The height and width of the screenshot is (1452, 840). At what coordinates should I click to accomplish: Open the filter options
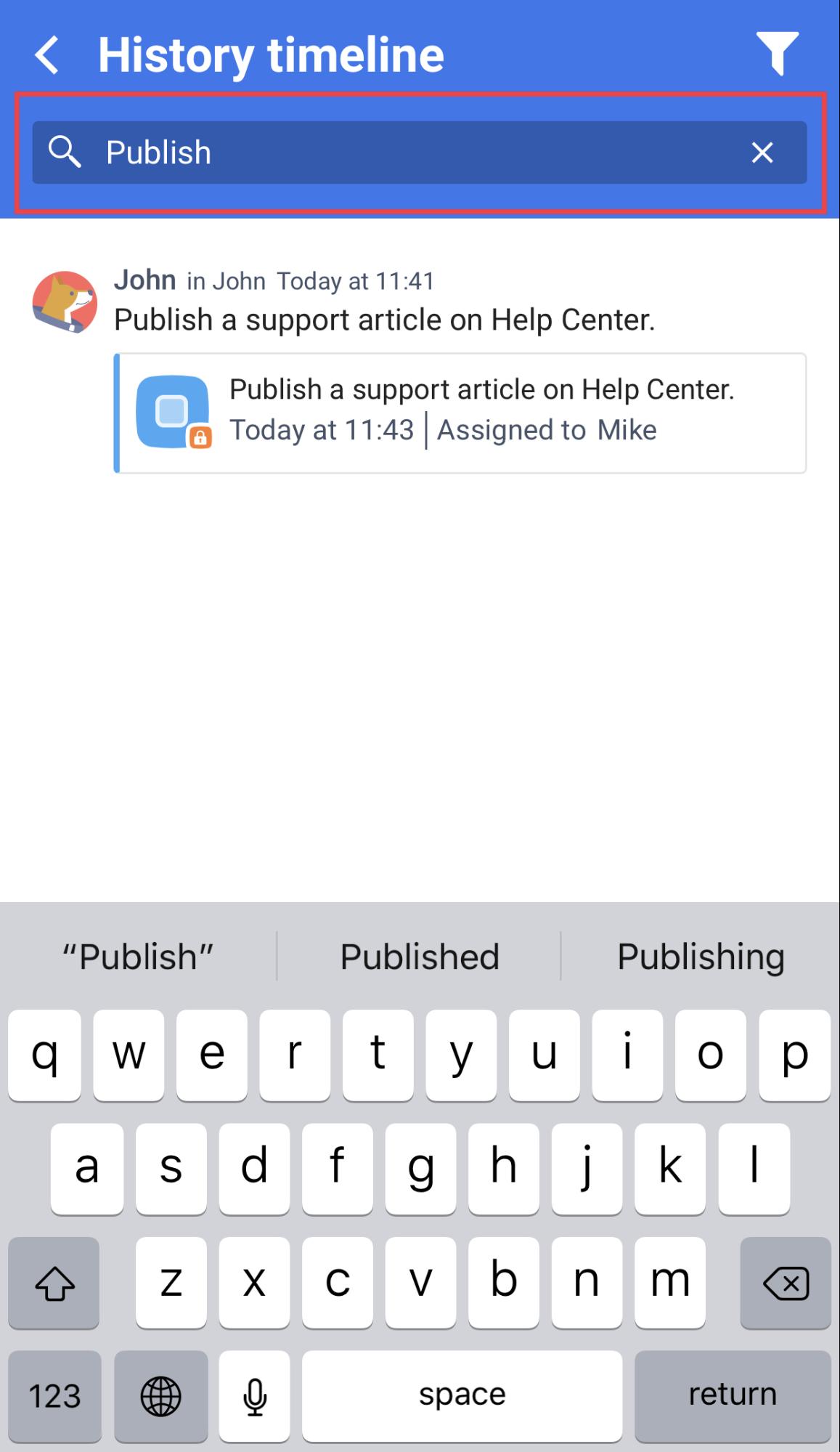tap(778, 53)
